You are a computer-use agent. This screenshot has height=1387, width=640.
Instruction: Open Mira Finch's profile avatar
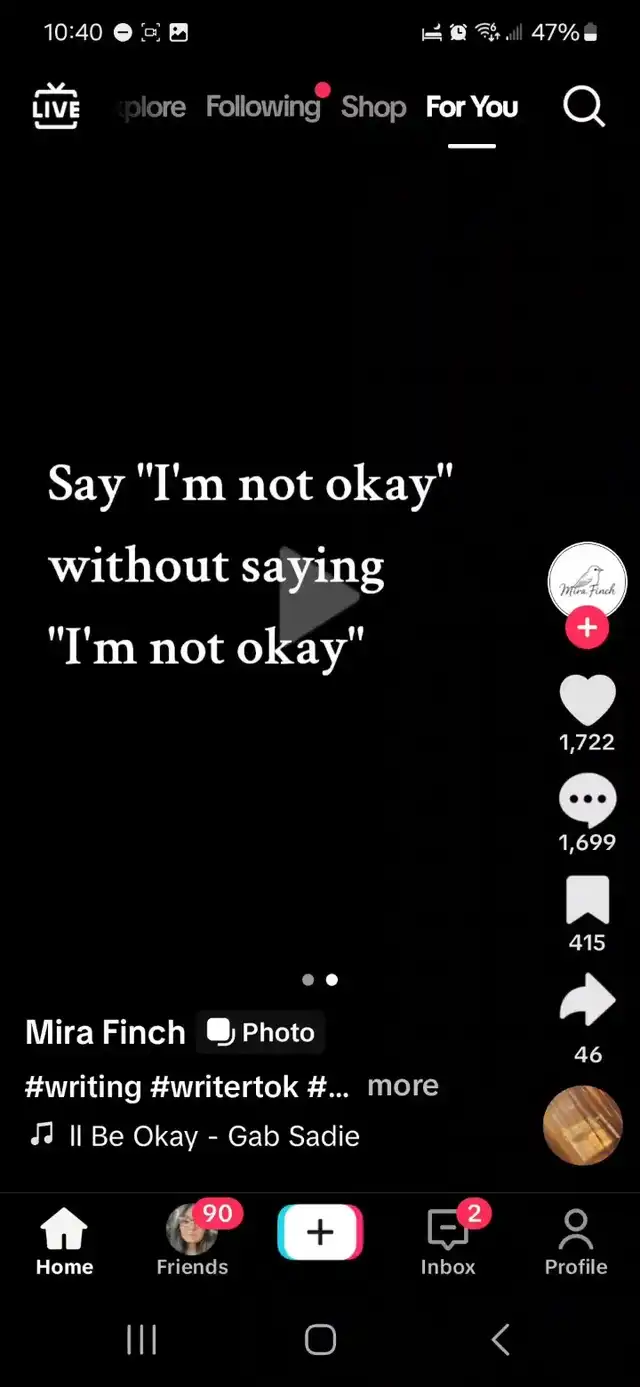point(587,582)
